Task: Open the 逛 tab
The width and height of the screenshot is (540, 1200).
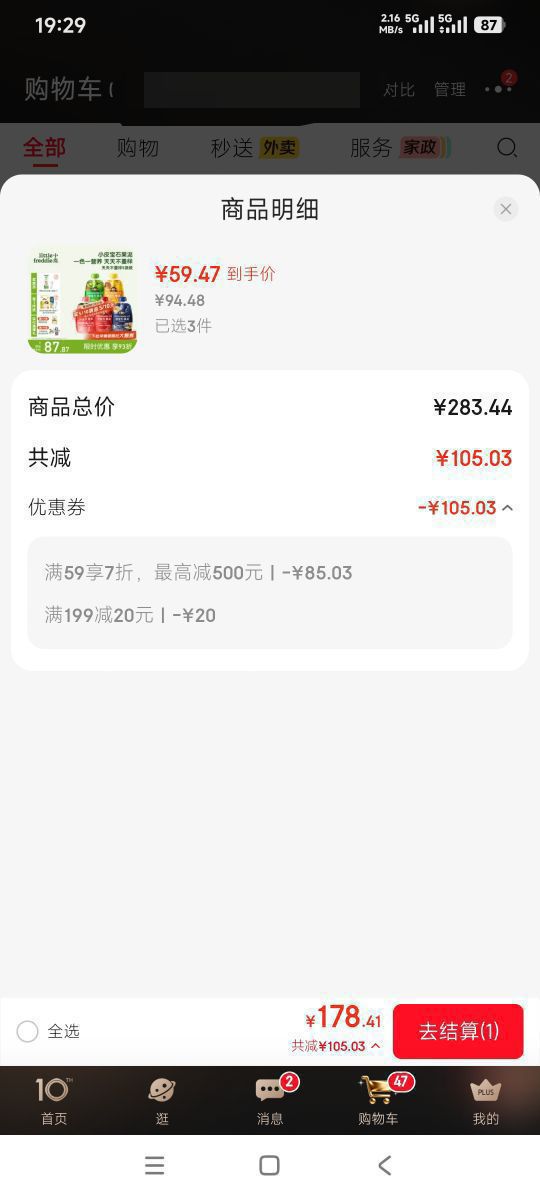Action: point(162,1100)
